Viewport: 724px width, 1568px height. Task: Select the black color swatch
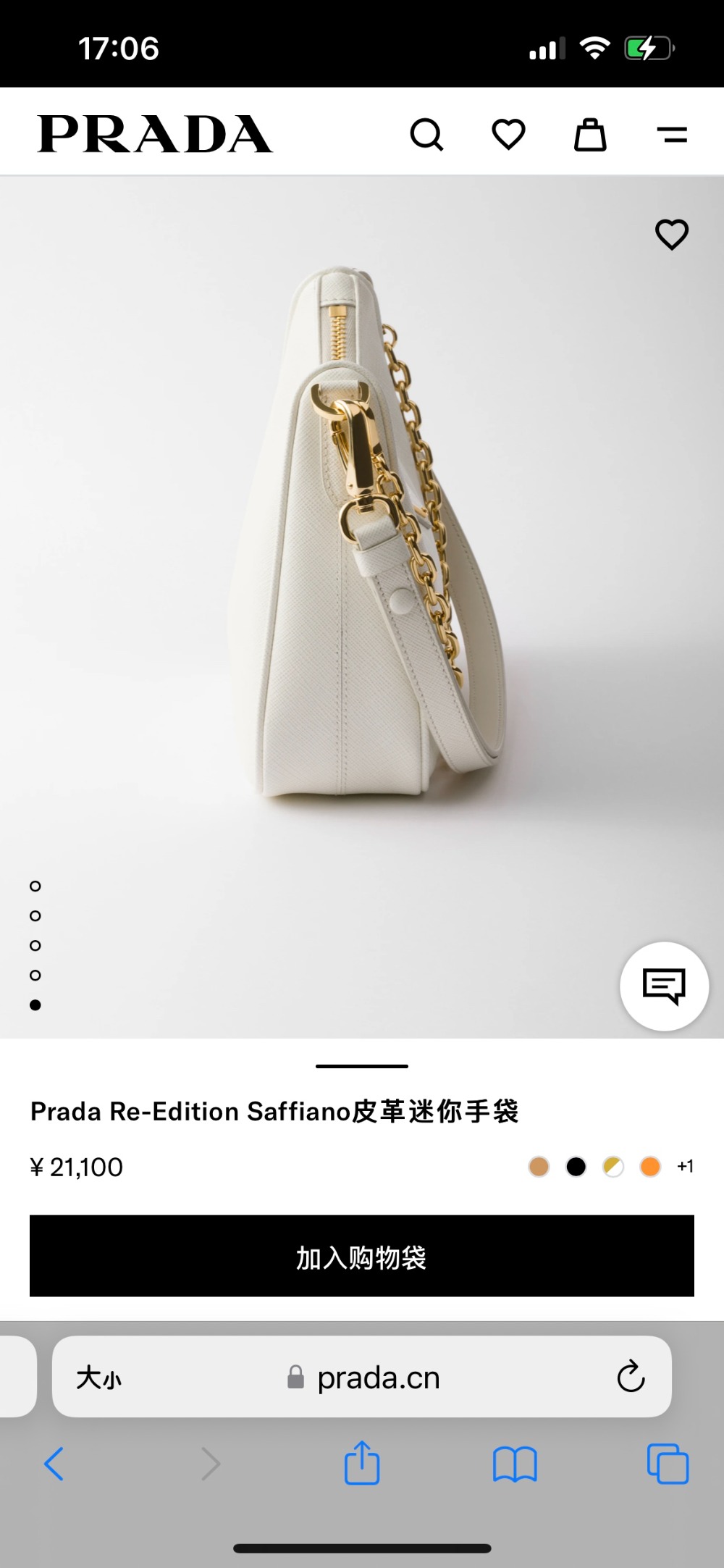pyautogui.click(x=576, y=1167)
